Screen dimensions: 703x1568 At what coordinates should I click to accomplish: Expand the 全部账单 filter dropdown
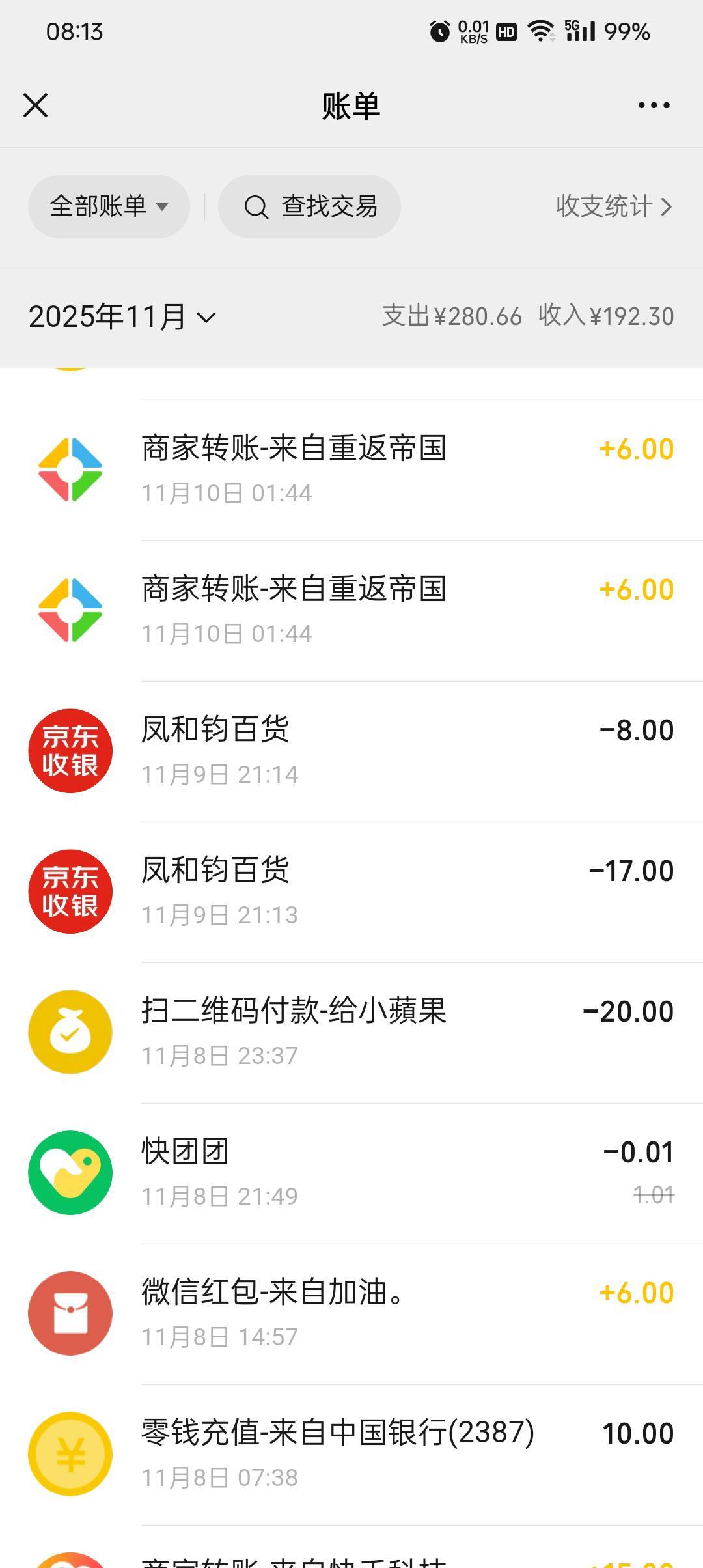[109, 206]
